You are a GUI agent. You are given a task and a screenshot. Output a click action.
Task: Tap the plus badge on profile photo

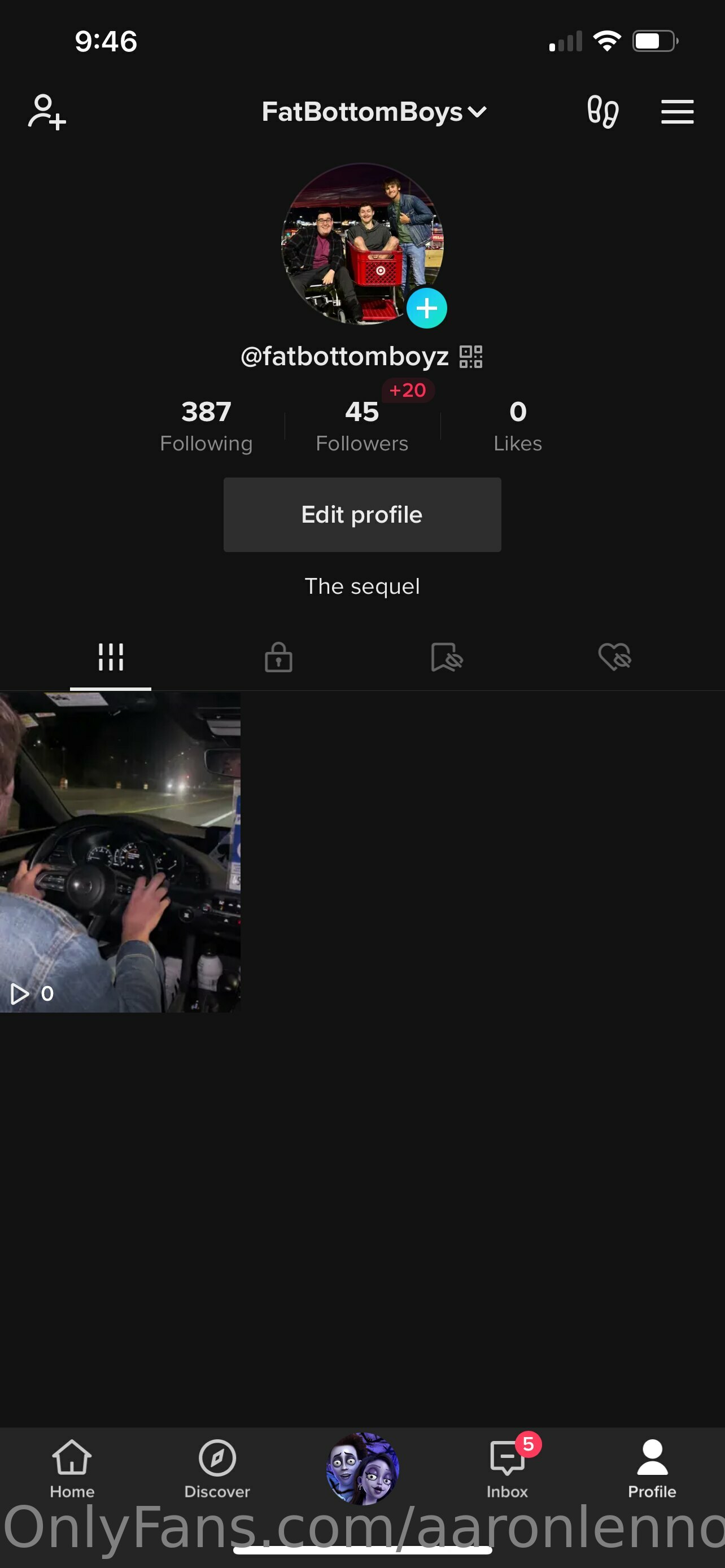(x=426, y=309)
